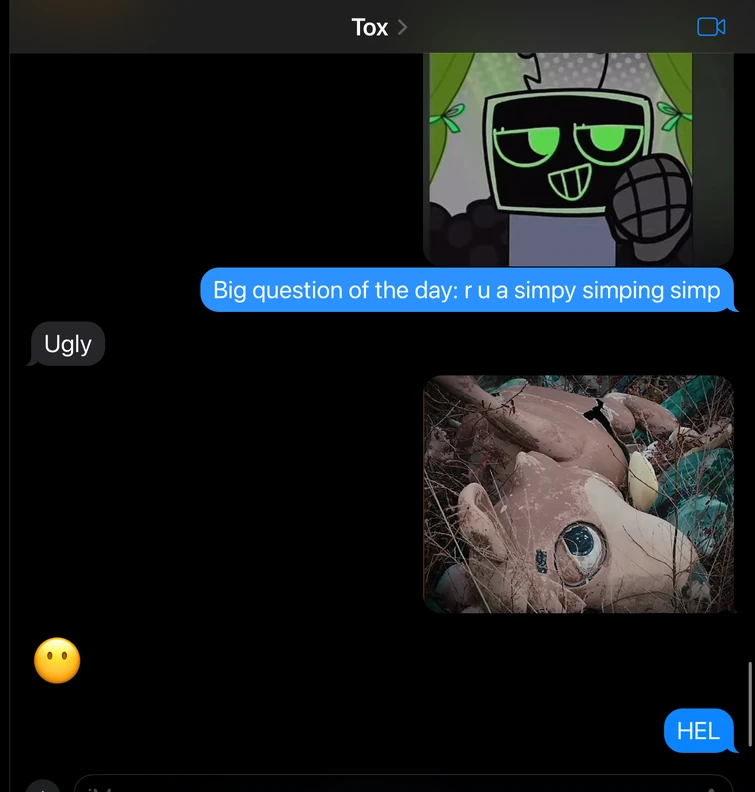755x792 pixels.
Task: Start a FaceTime video call with Tox
Action: coord(711,27)
